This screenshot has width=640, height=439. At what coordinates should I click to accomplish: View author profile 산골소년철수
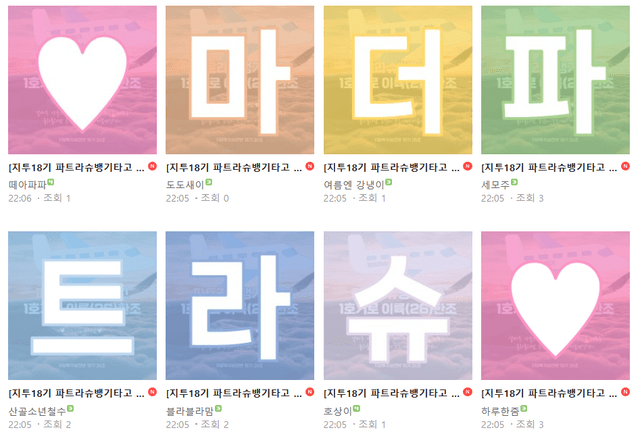click(x=36, y=410)
